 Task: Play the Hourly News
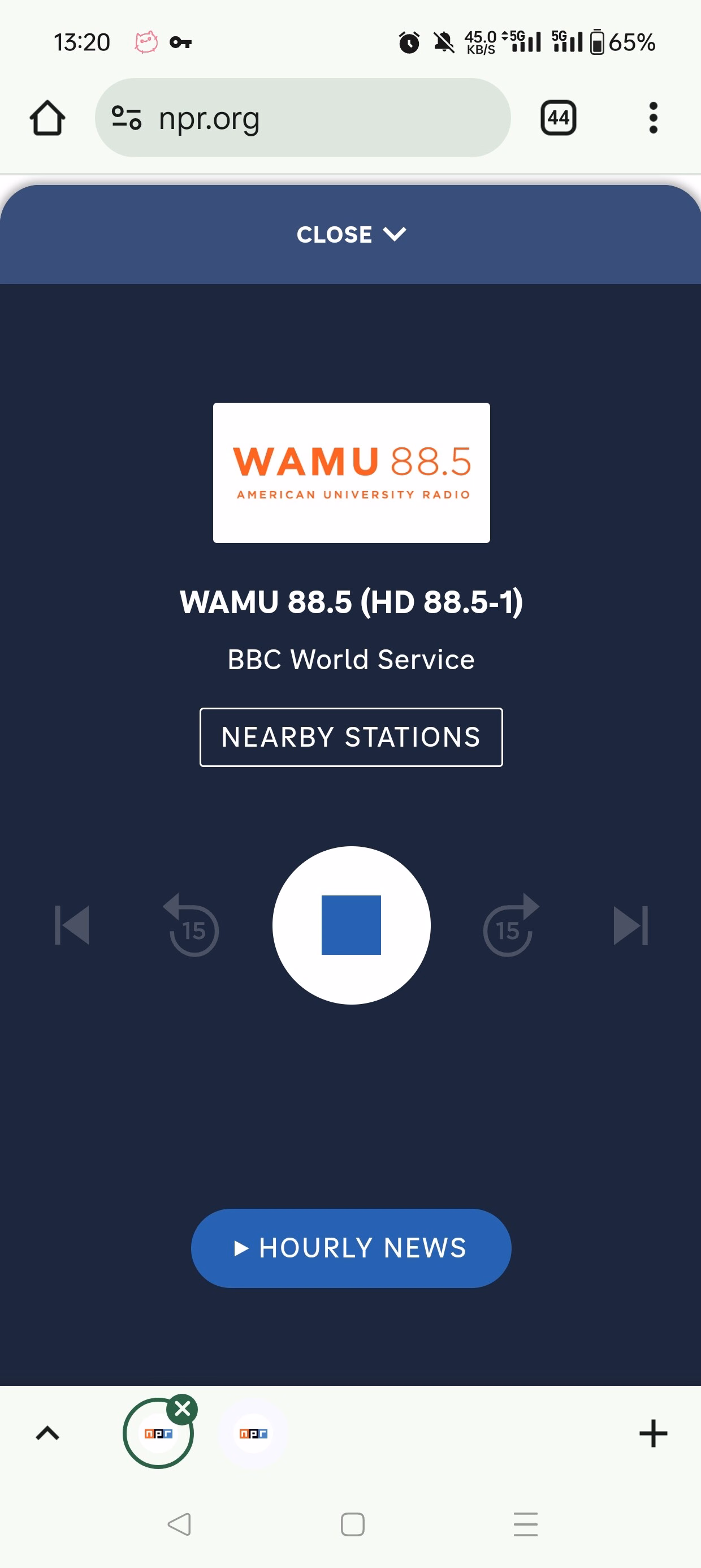coord(351,1248)
